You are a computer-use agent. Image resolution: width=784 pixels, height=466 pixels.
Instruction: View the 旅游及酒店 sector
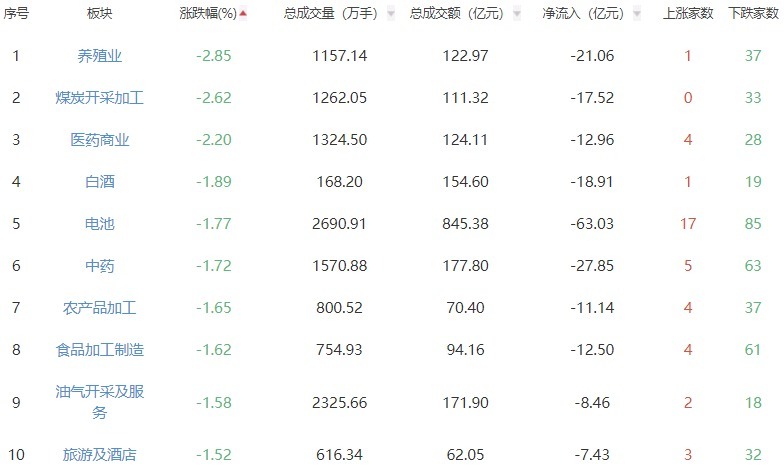click(x=99, y=454)
